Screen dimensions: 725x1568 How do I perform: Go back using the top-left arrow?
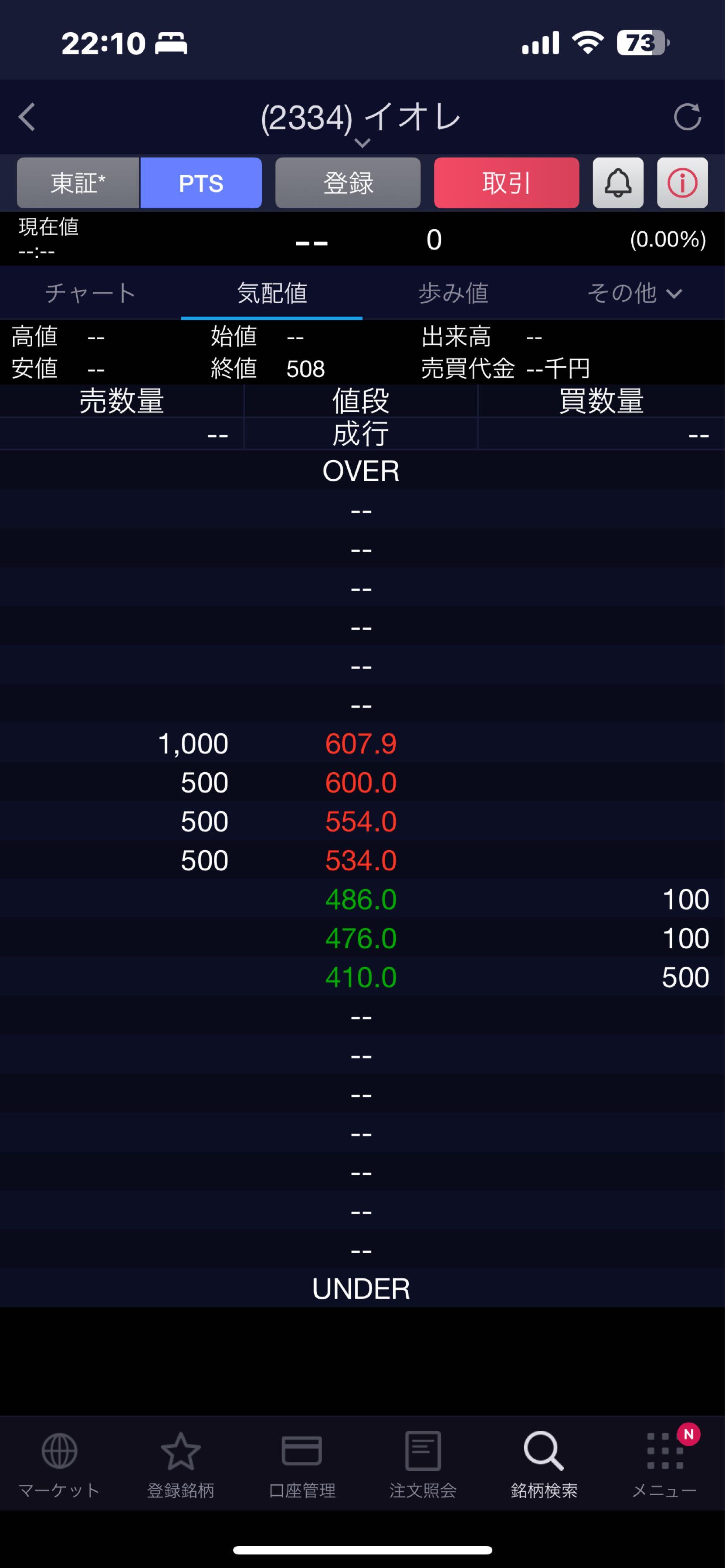point(27,117)
